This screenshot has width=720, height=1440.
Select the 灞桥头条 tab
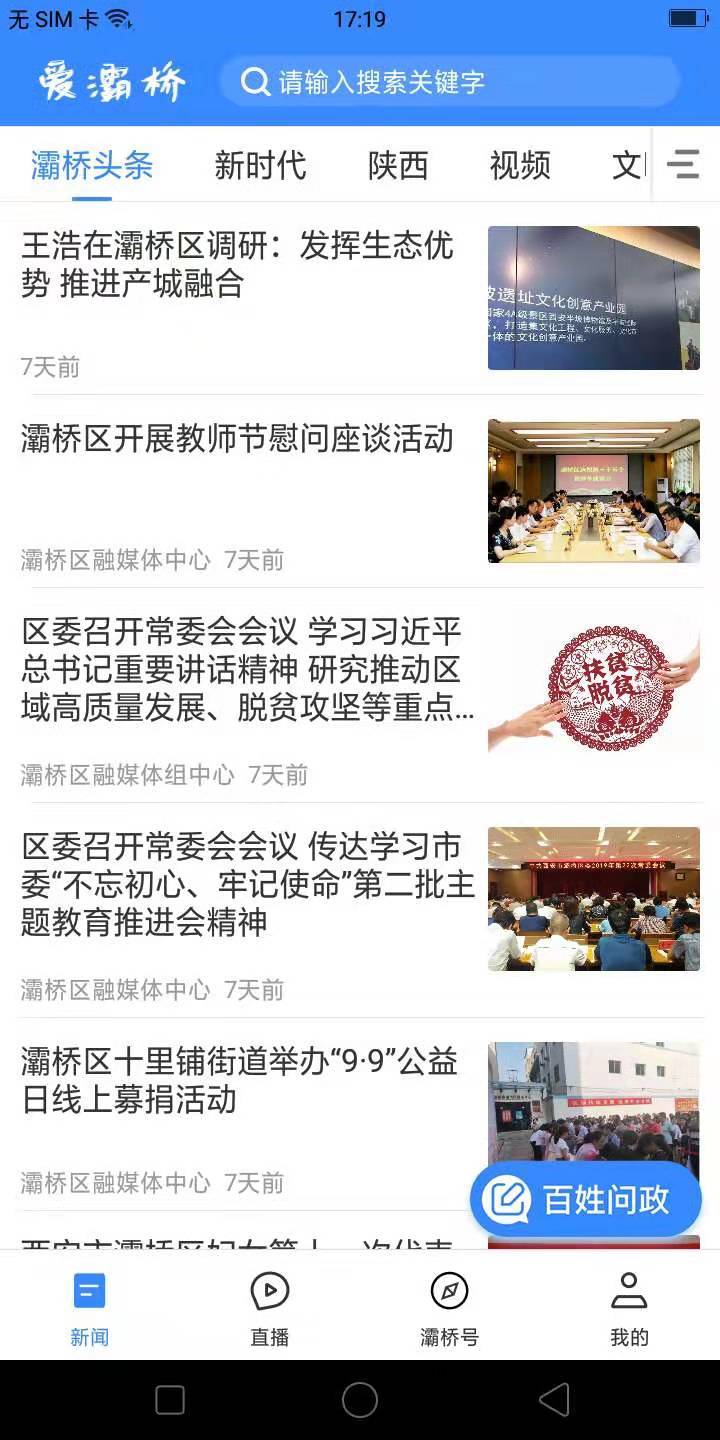tap(92, 165)
